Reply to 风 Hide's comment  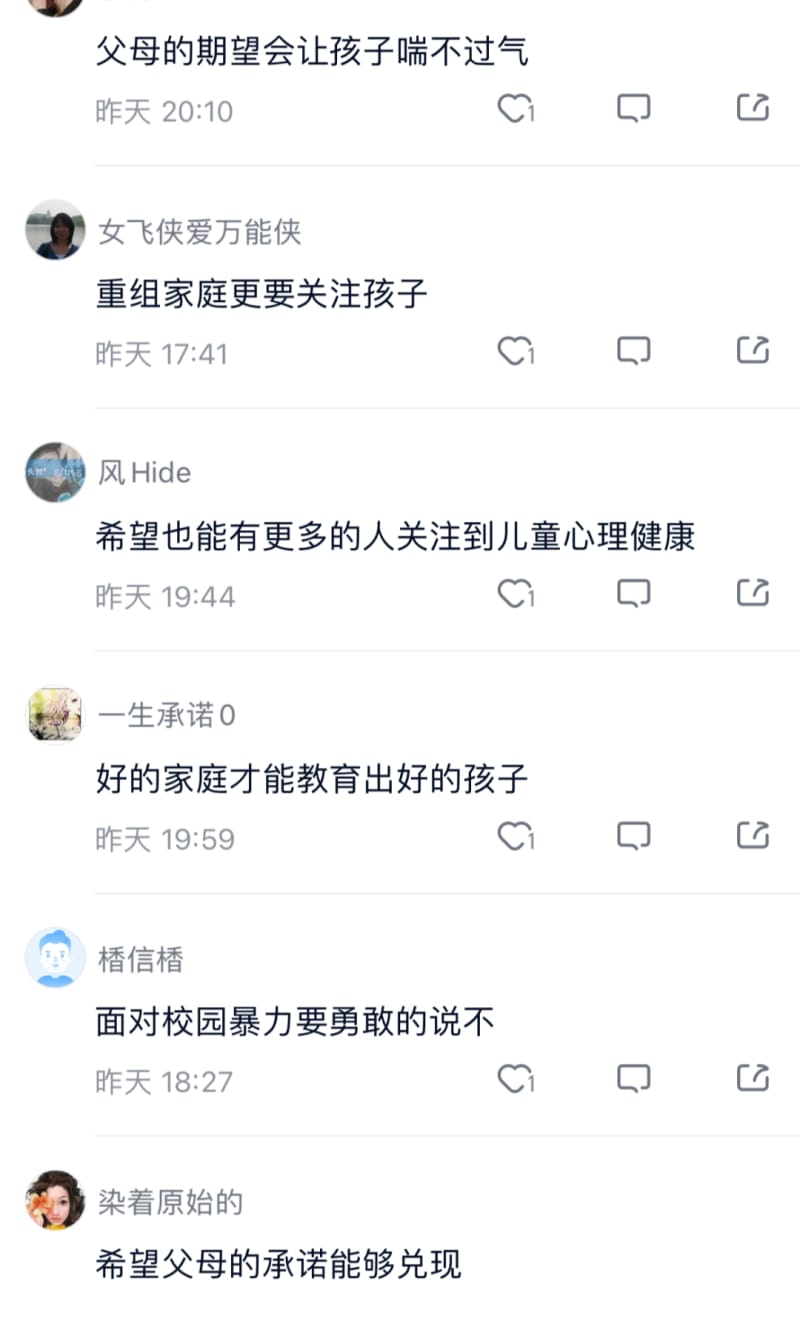[633, 594]
